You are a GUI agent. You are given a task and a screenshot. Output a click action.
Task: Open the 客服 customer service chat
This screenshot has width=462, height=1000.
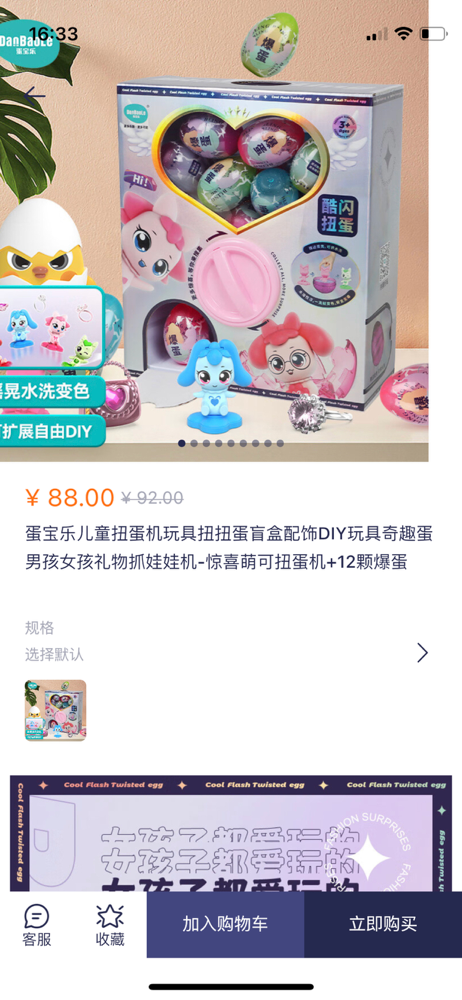click(37, 925)
